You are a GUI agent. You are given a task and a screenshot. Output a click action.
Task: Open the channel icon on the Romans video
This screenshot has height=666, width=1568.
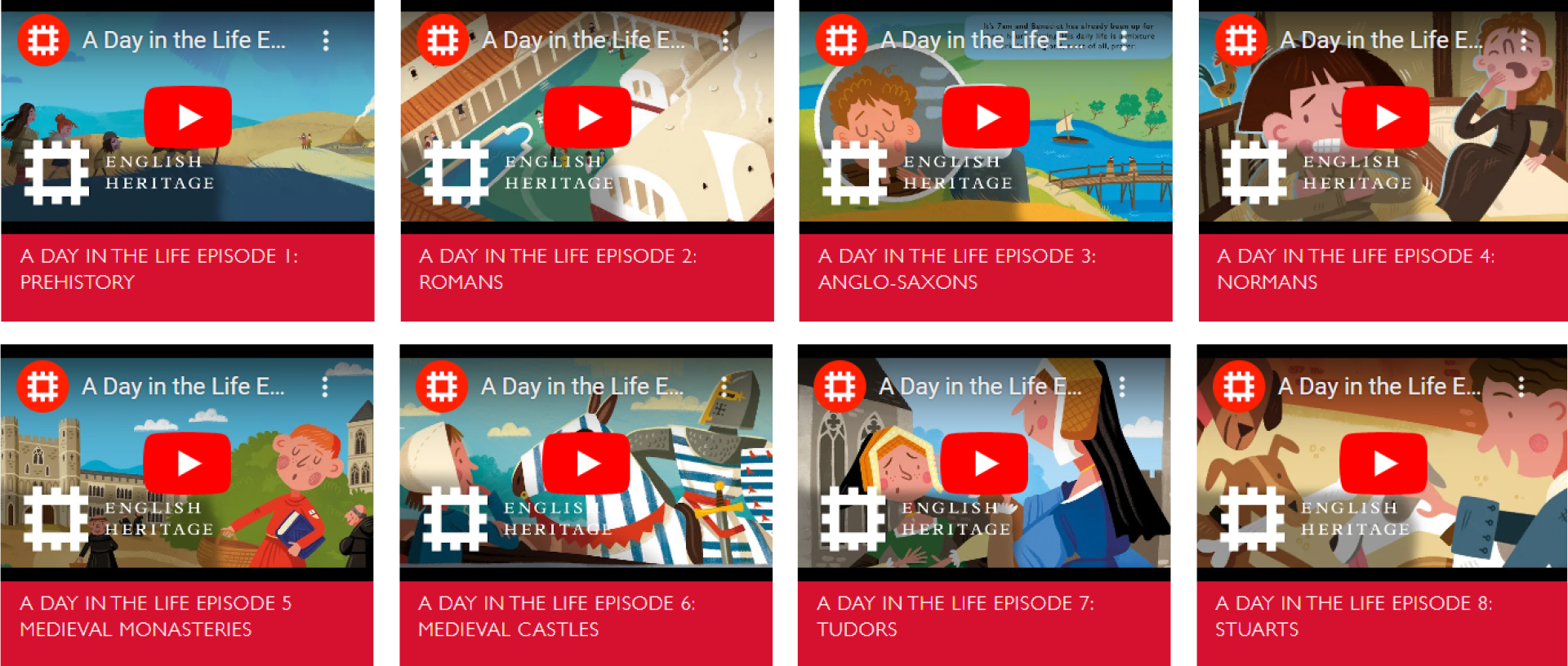tap(443, 40)
